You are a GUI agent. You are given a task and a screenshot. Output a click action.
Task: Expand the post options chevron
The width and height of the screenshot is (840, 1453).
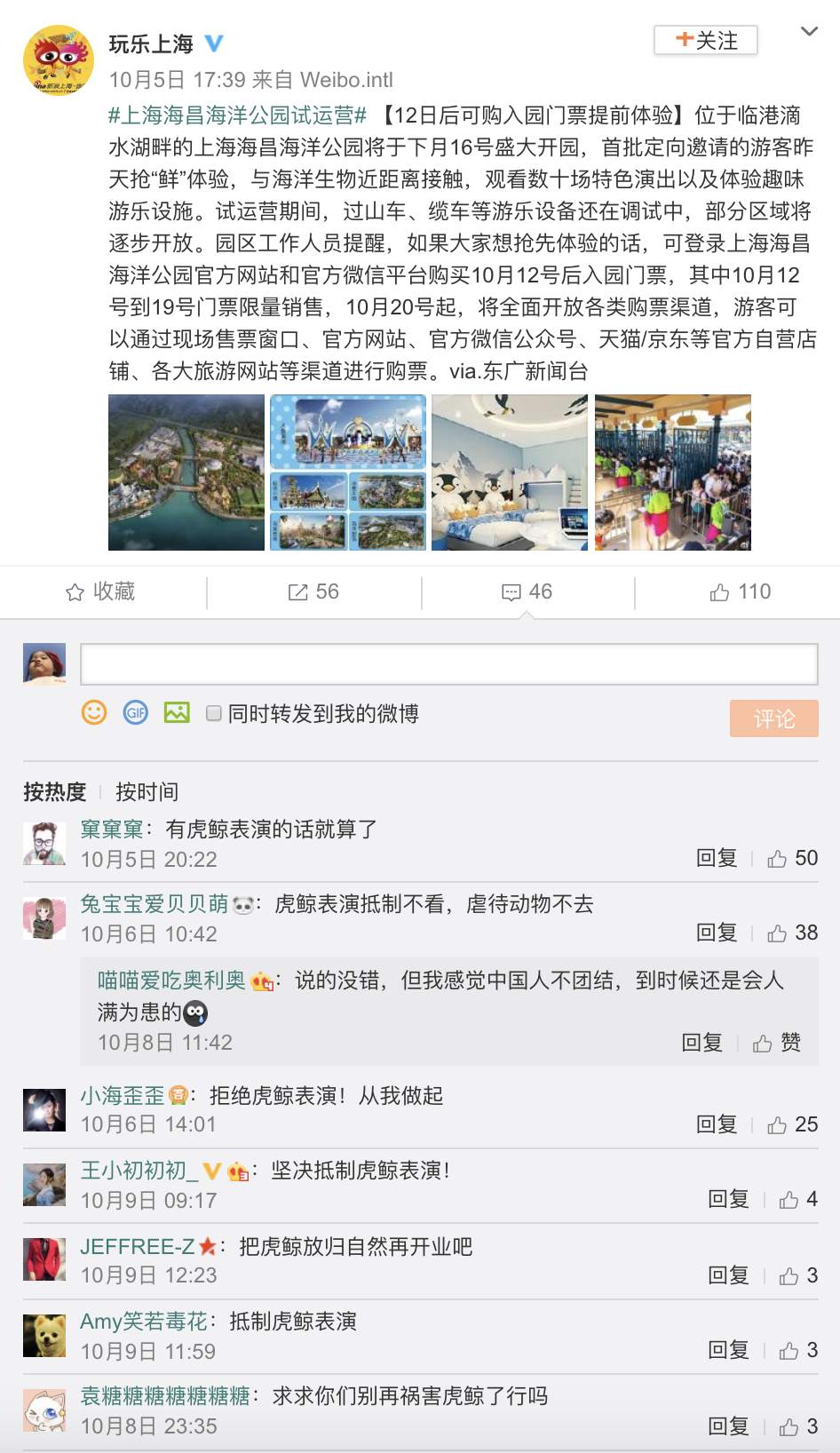(809, 32)
